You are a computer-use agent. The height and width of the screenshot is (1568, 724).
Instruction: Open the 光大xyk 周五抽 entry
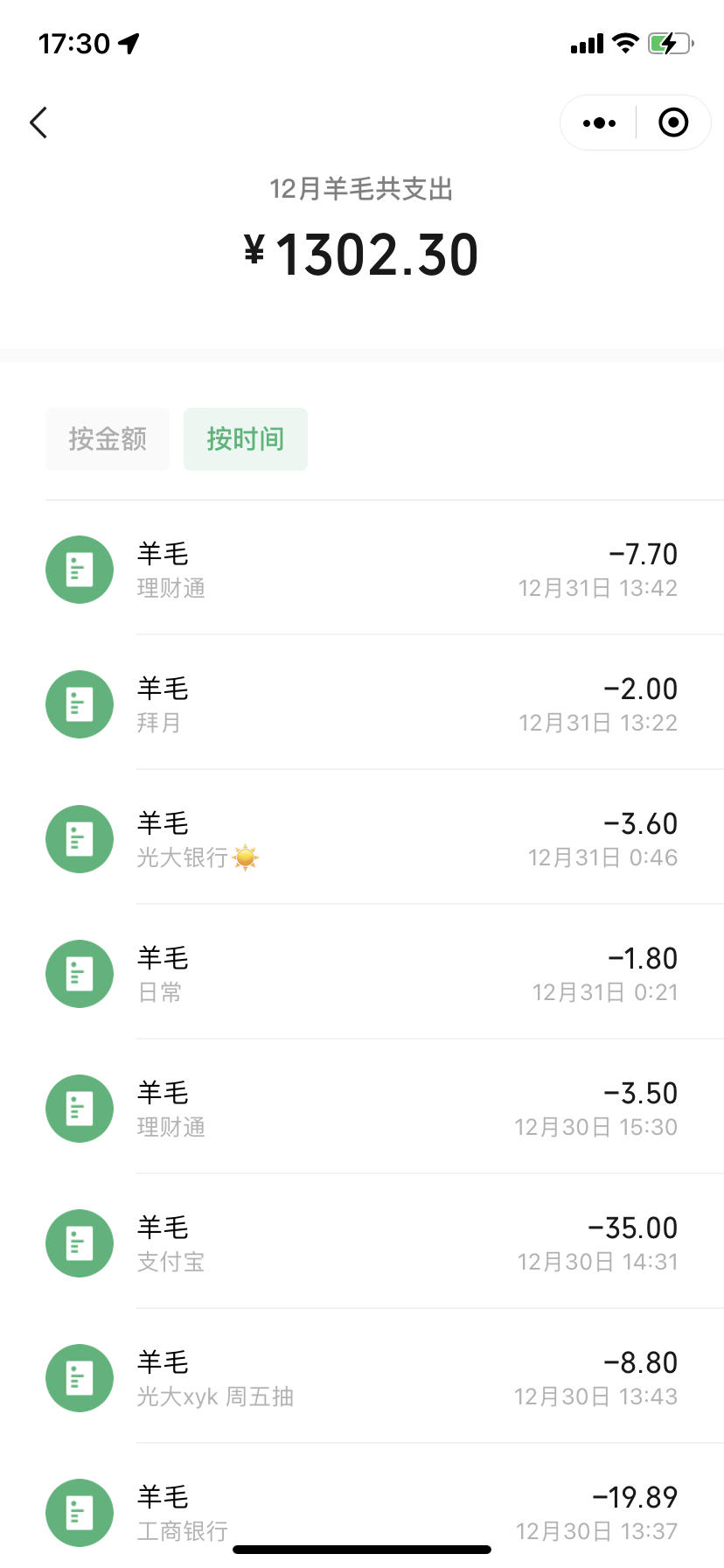click(362, 1378)
